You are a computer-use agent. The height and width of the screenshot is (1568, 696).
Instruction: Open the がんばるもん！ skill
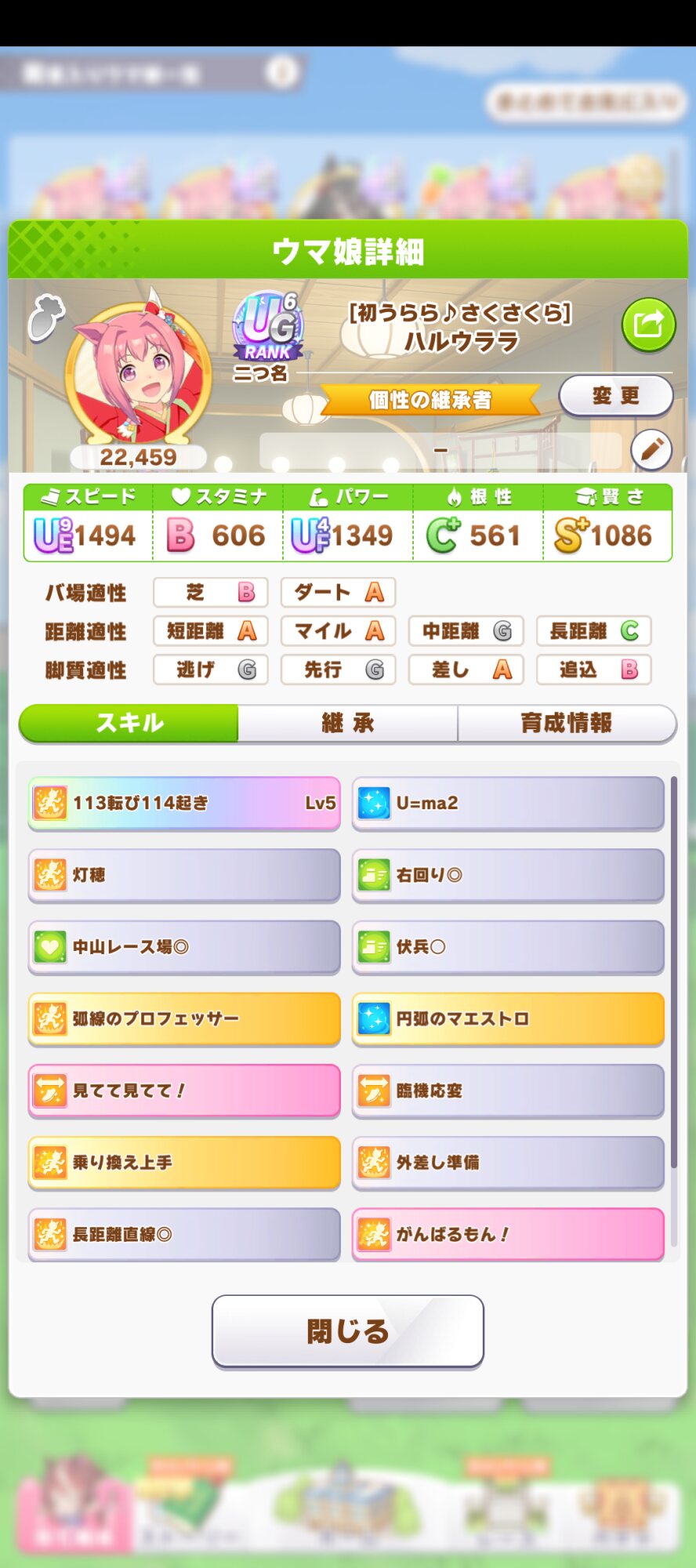click(x=508, y=1234)
